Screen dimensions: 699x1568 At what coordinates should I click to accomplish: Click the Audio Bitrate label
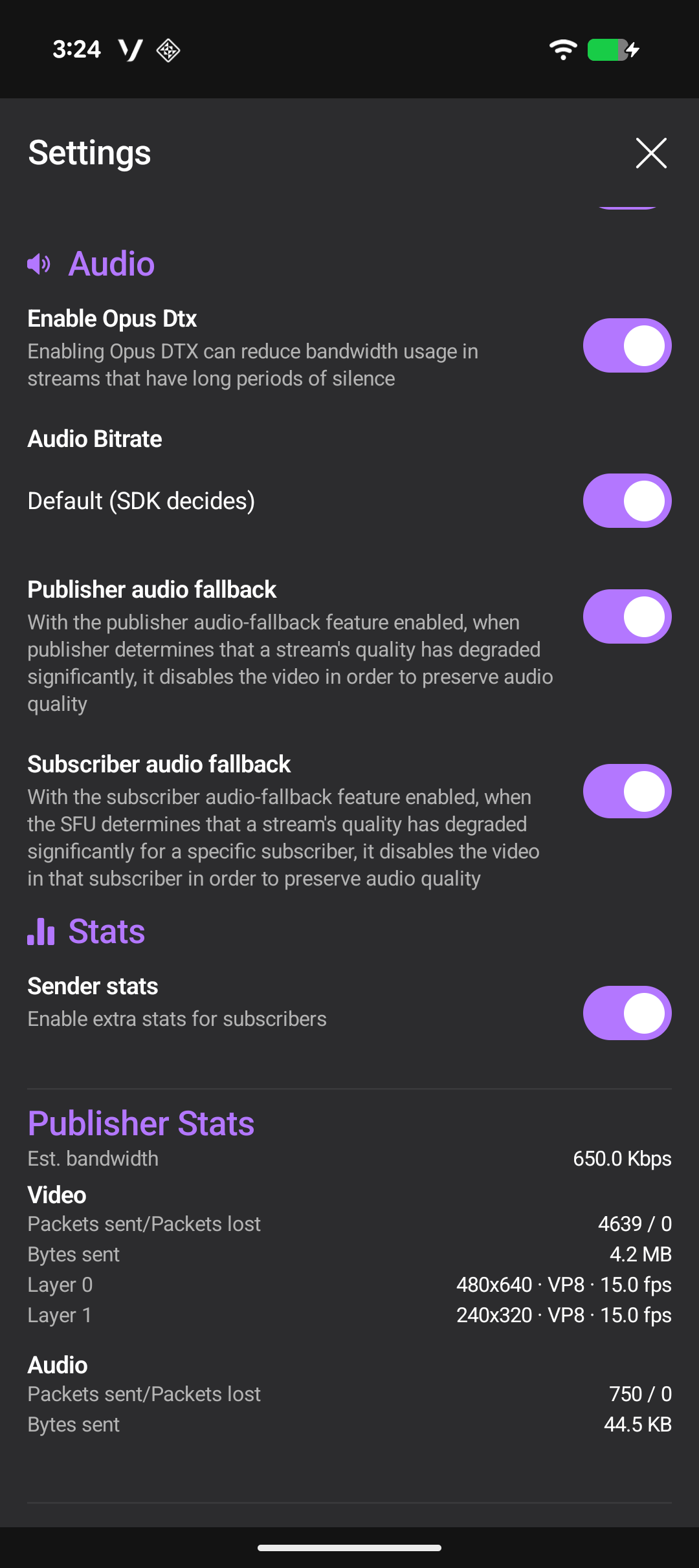94,439
